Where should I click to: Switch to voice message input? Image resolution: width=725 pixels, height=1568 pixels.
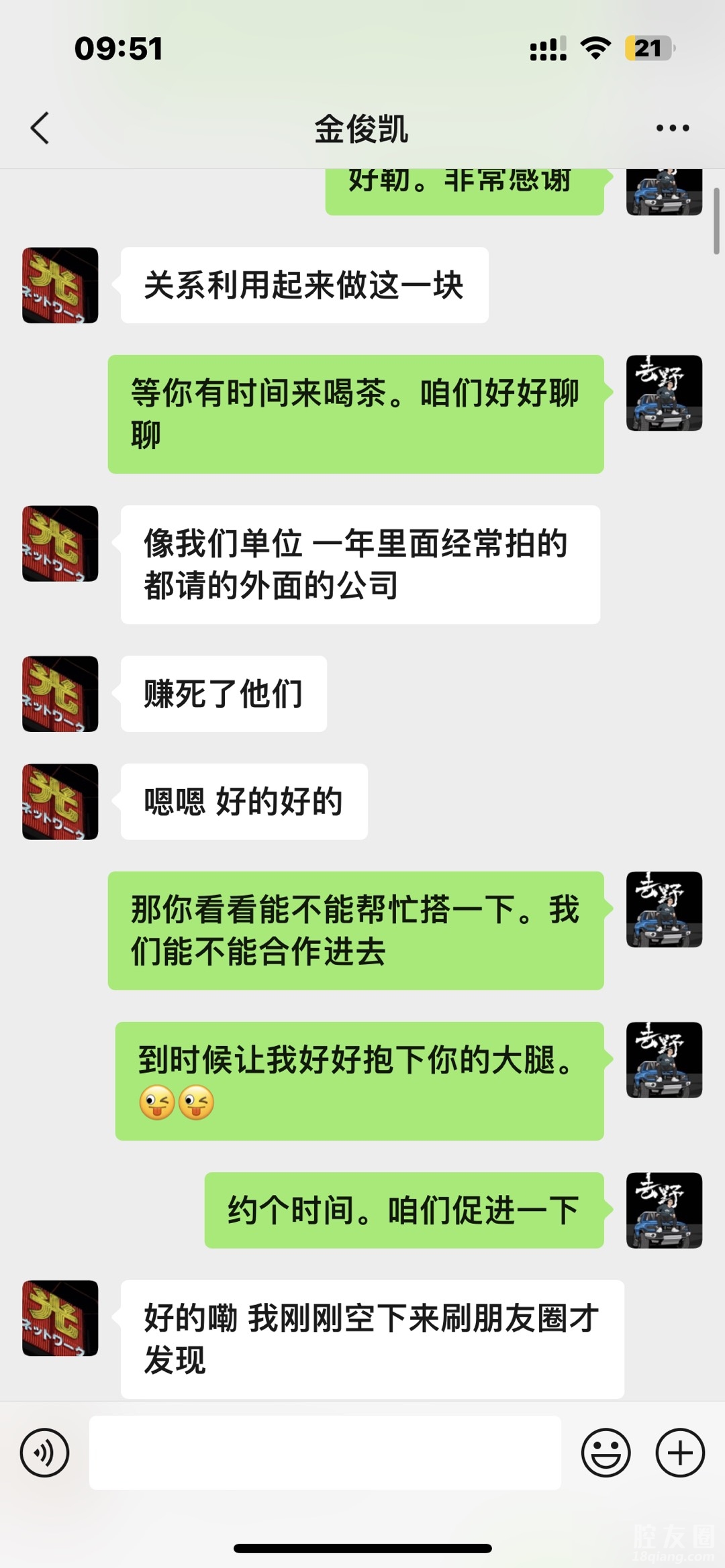point(45,1453)
